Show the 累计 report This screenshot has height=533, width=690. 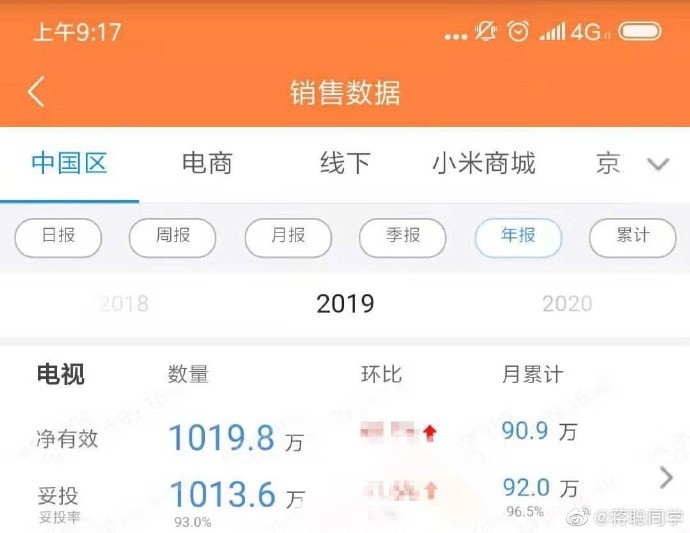click(x=633, y=238)
